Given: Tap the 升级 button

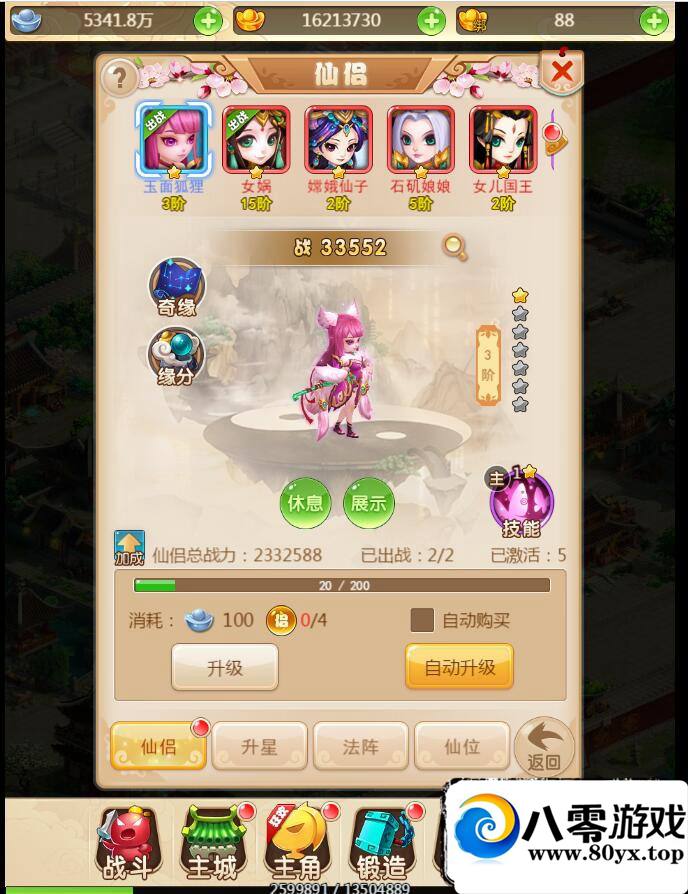Looking at the screenshot, I should pos(224,667).
